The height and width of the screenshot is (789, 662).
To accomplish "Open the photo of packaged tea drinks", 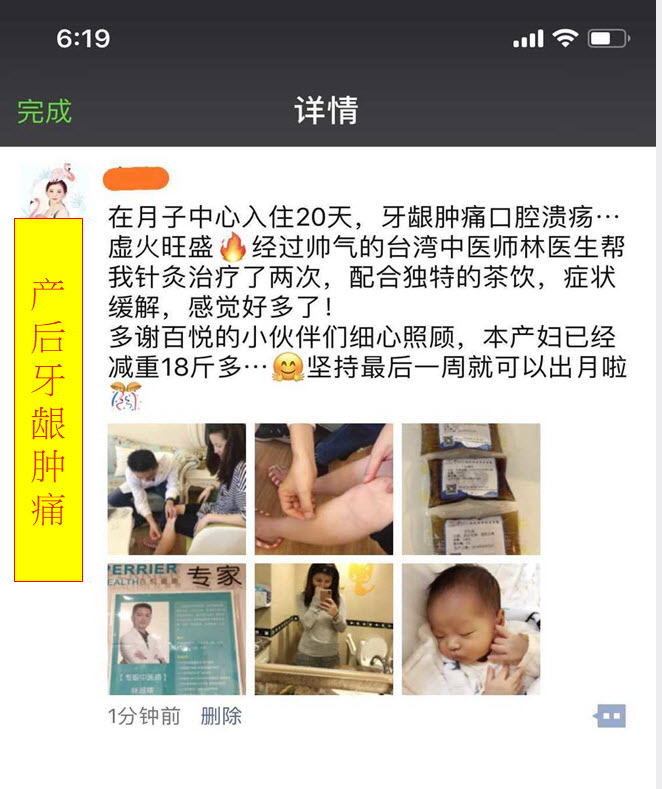I will (471, 489).
